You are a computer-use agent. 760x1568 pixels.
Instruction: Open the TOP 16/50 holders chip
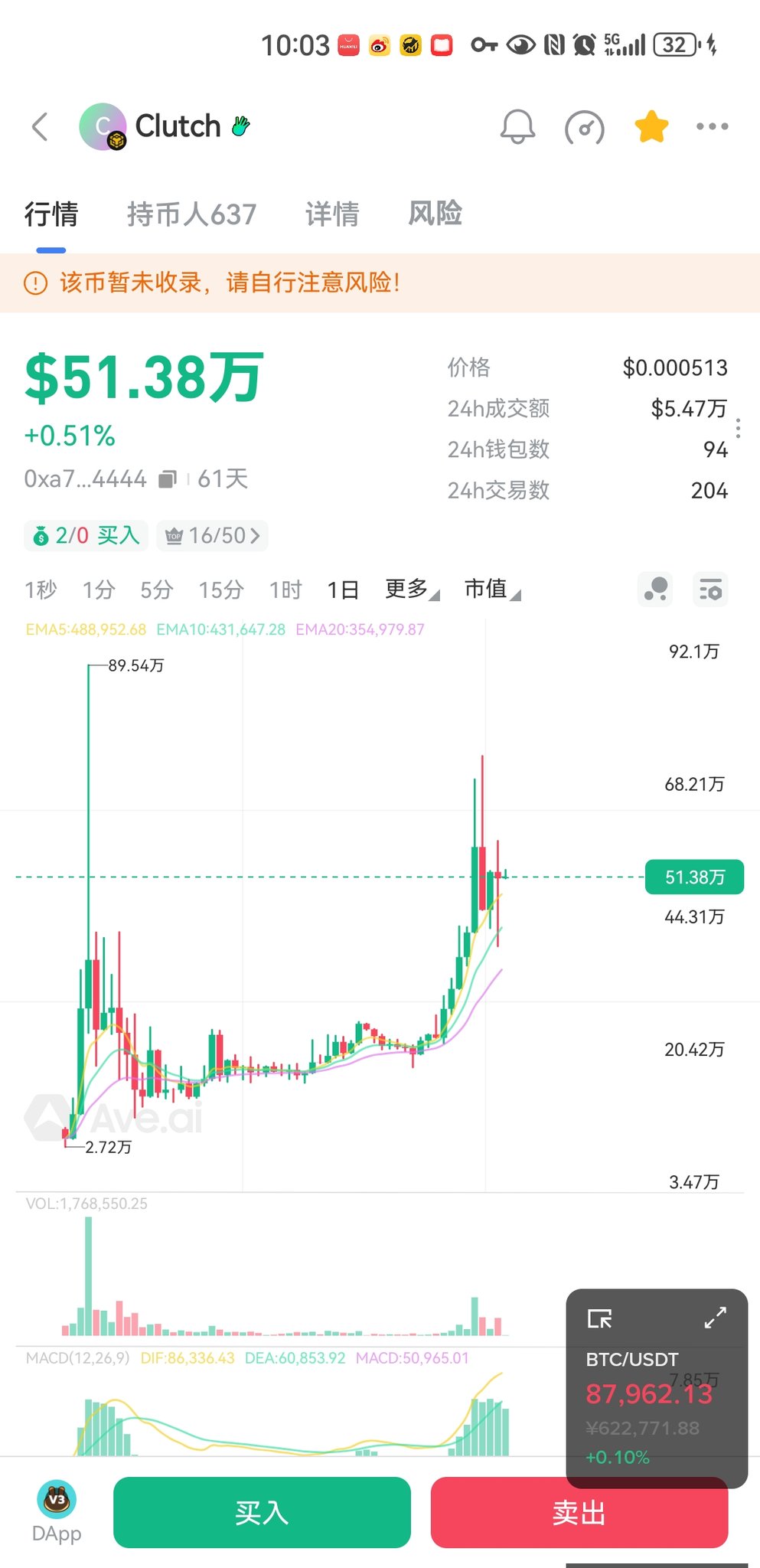(x=213, y=536)
